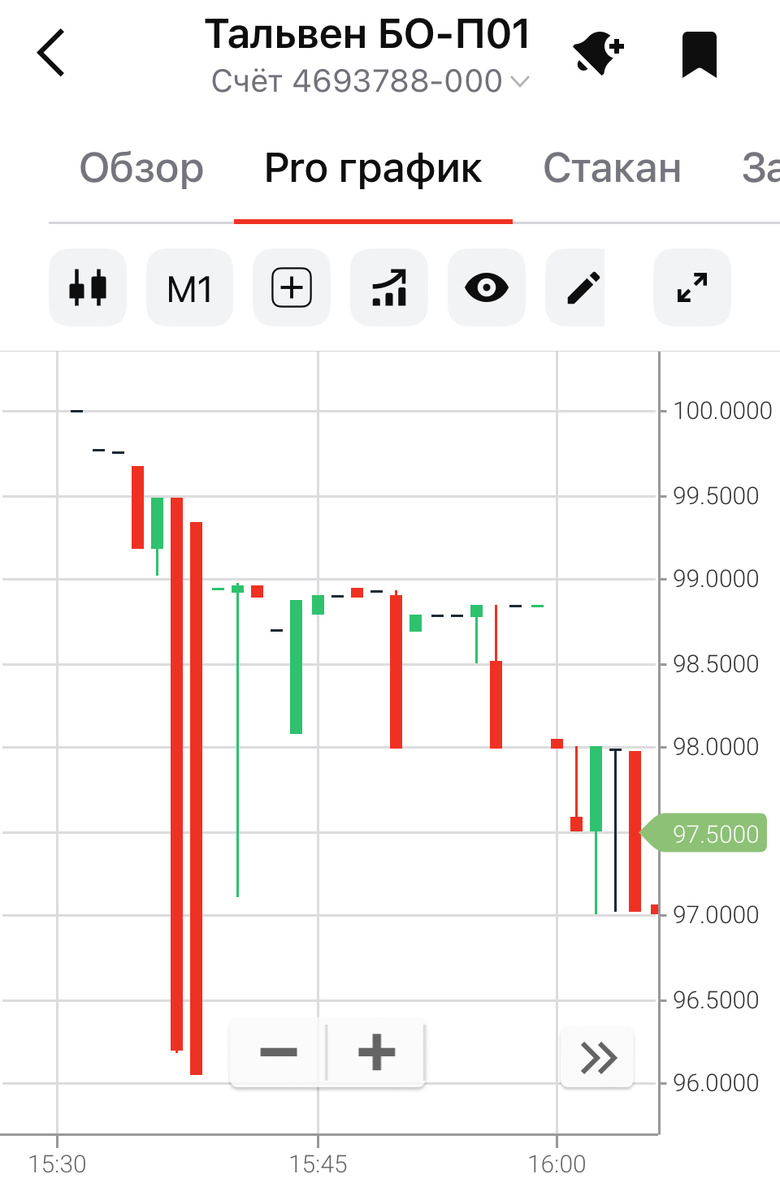780x1200 pixels.
Task: Open the drawing pencil tool
Action: coord(580,288)
